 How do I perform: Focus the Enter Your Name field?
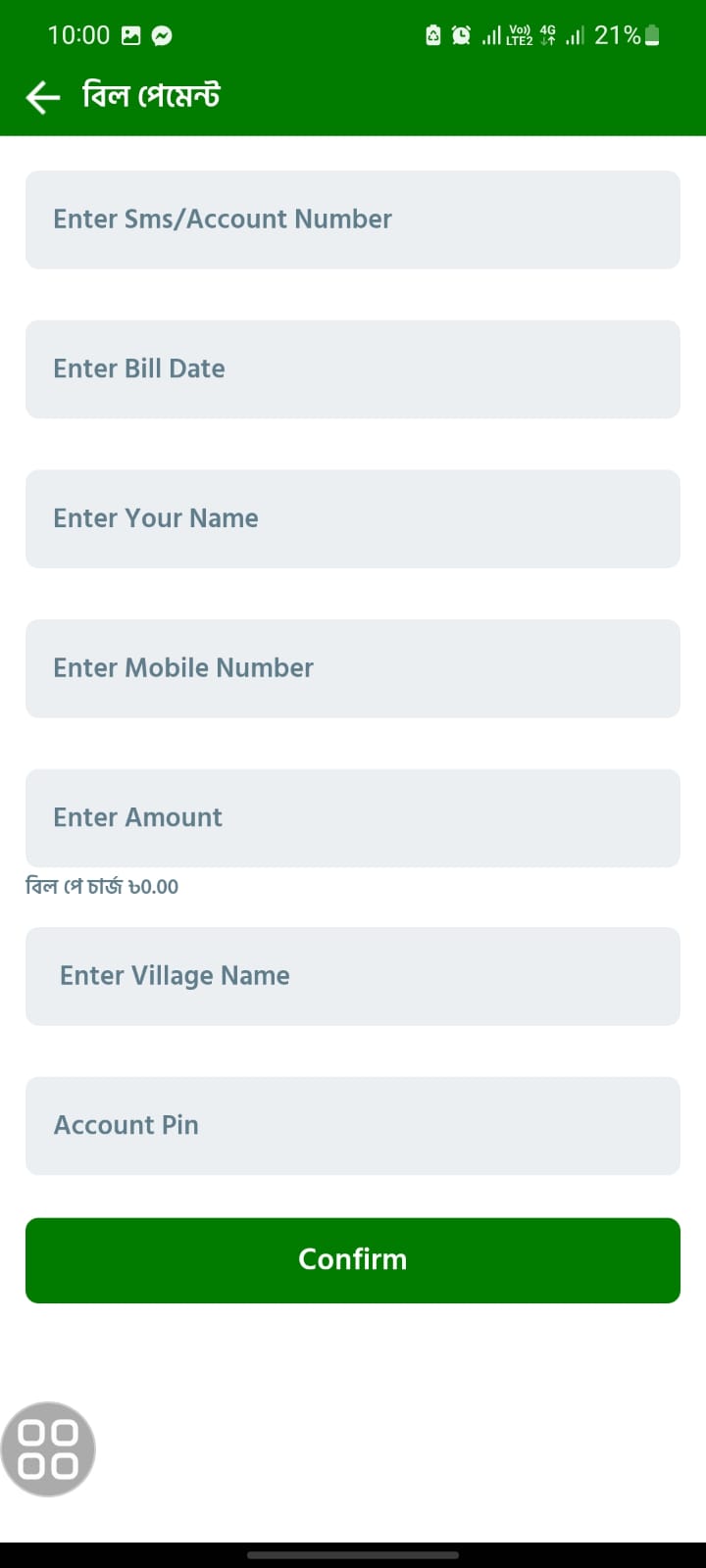tap(353, 518)
